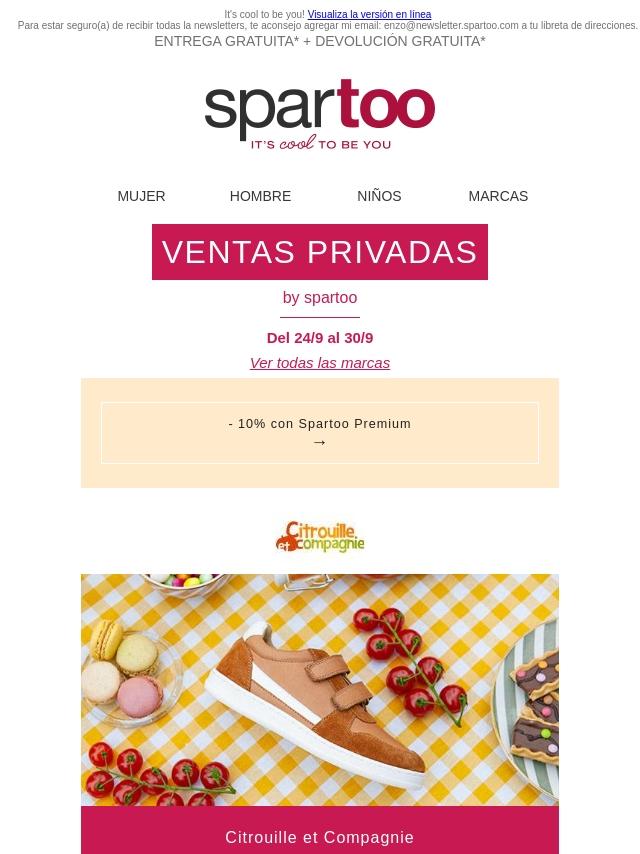Tap the VENTAS PRIVADAS banner
640x854 pixels.
[320, 252]
